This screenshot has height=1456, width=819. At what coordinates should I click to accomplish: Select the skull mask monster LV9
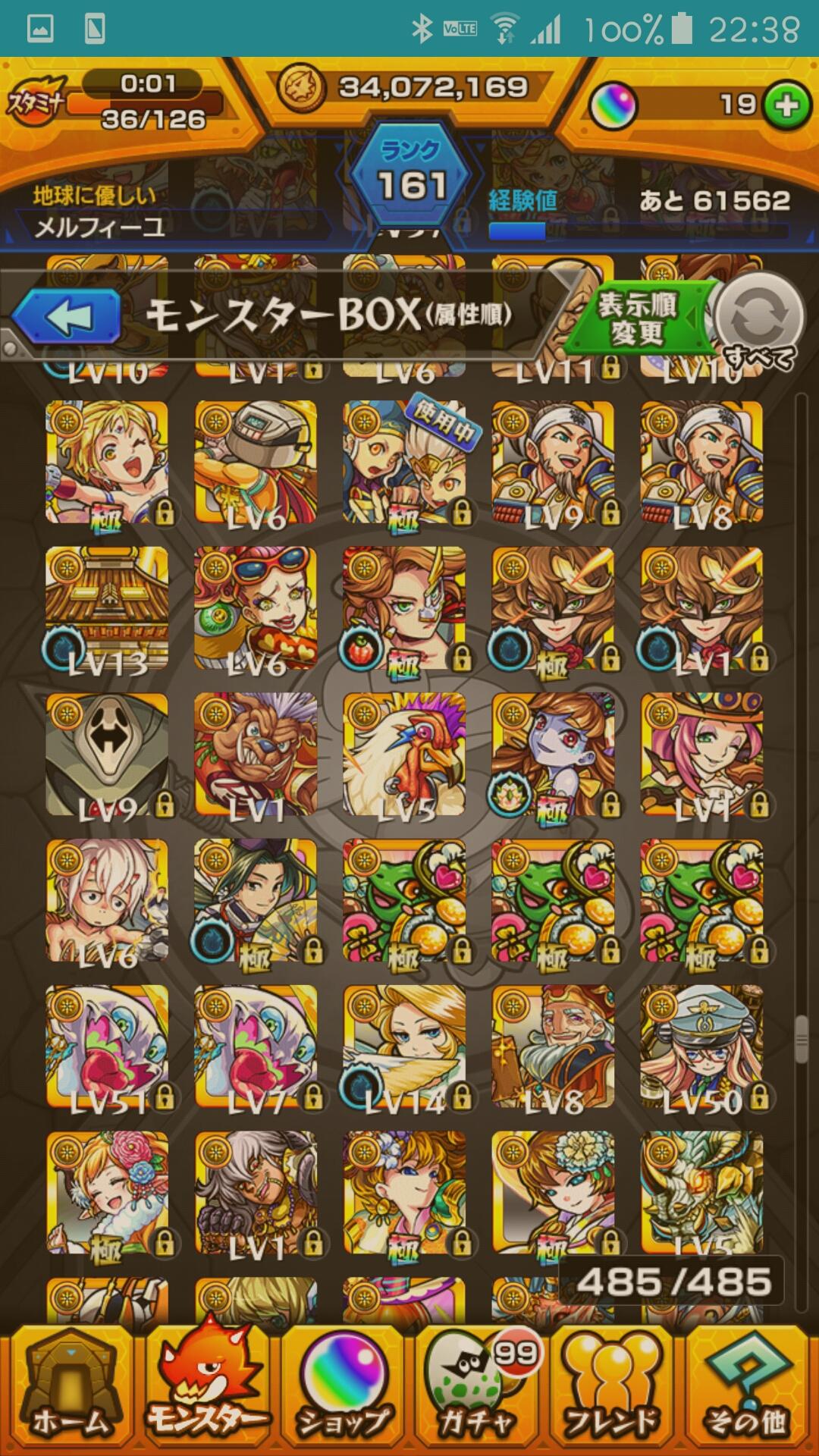coord(106,756)
